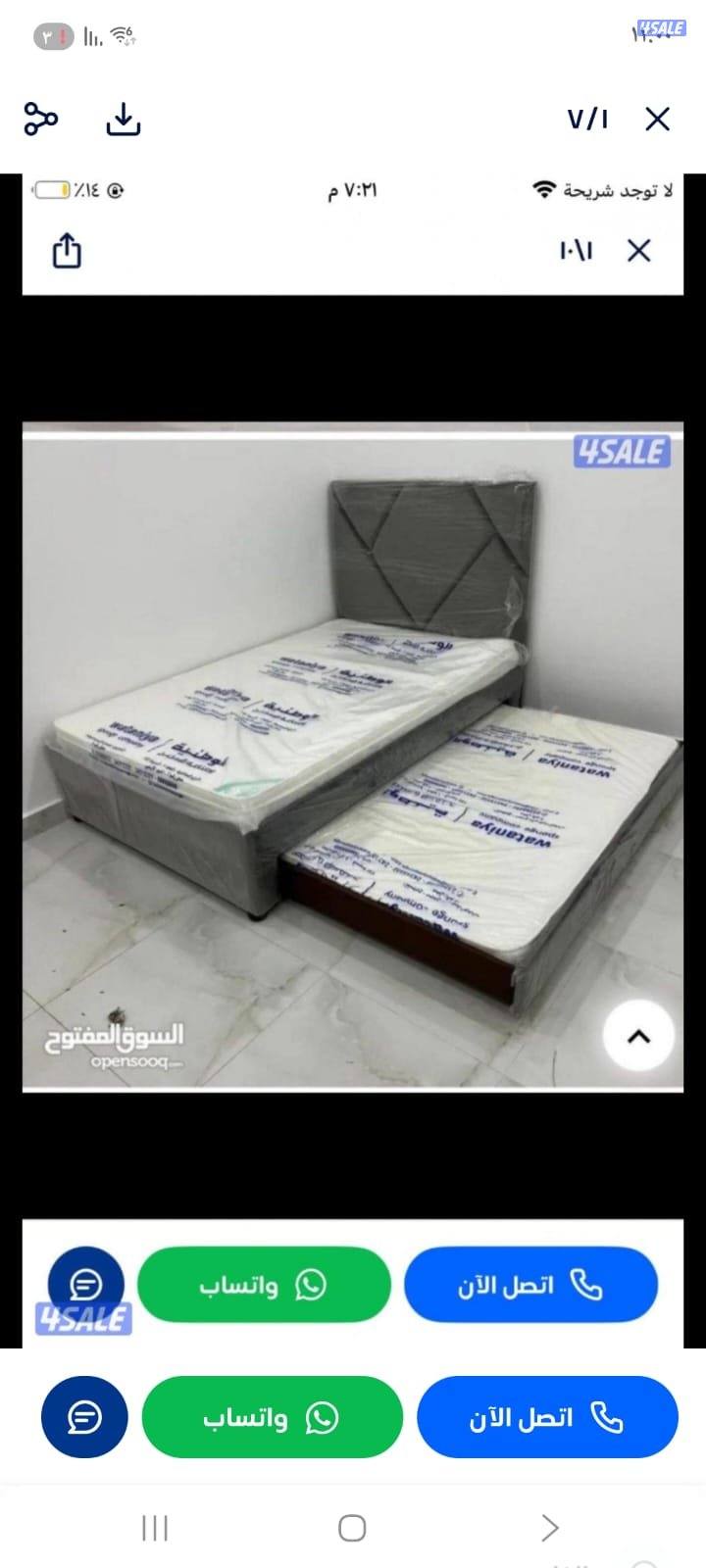Tap the واتساب WhatsApp contact button
Image resolution: width=706 pixels, height=1568 pixels.
coord(271,1416)
